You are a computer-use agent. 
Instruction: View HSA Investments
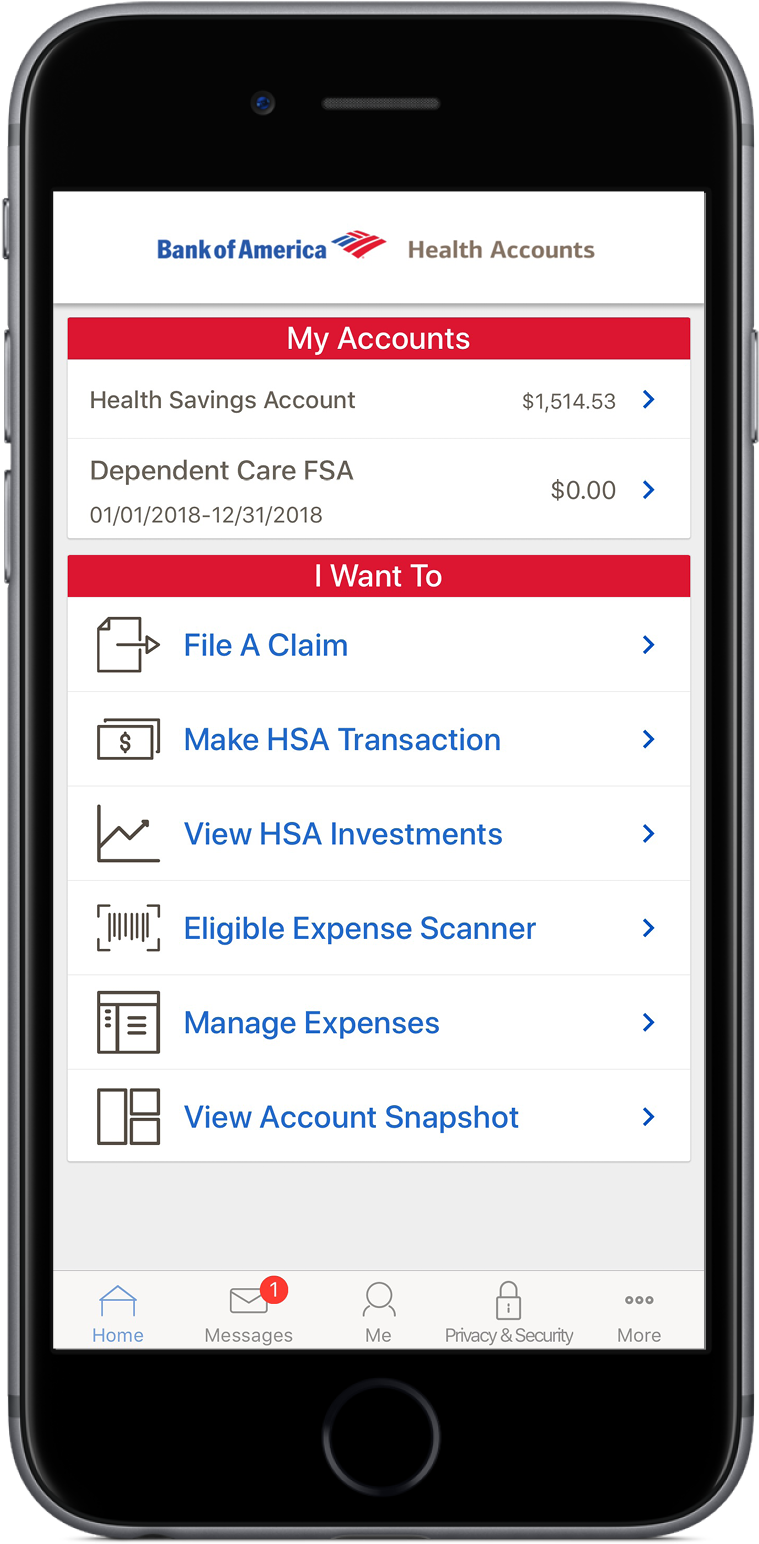pos(378,834)
